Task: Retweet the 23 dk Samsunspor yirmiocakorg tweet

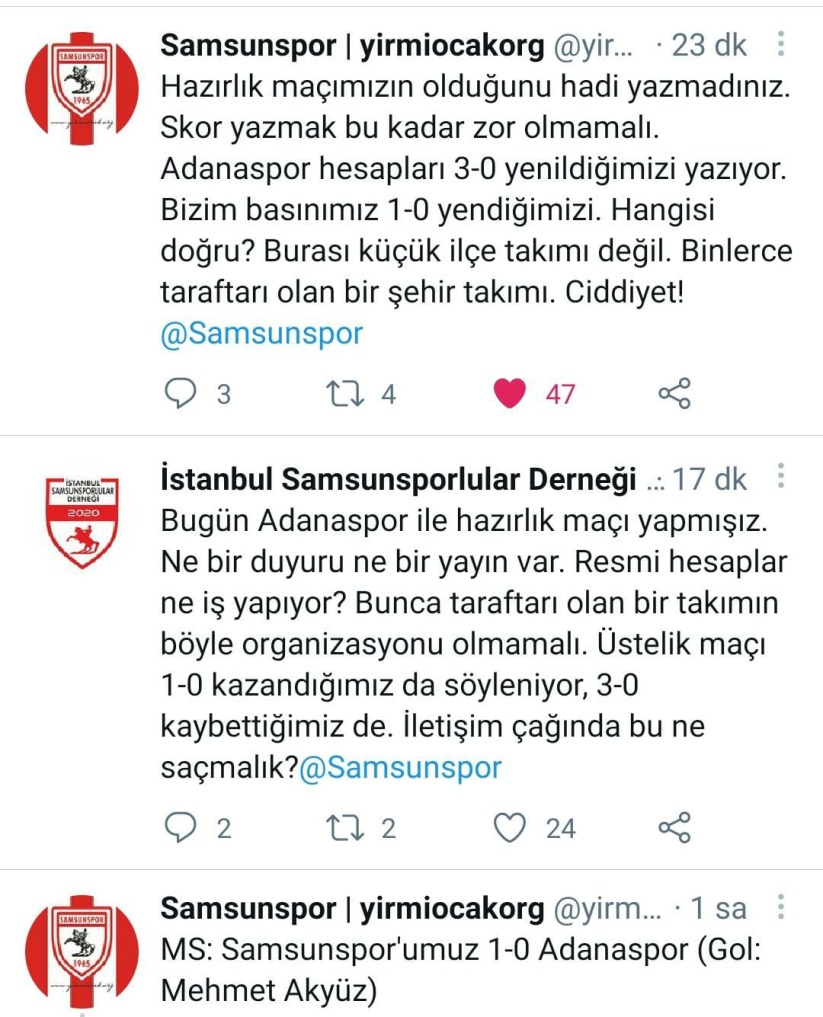Action: tap(345, 394)
